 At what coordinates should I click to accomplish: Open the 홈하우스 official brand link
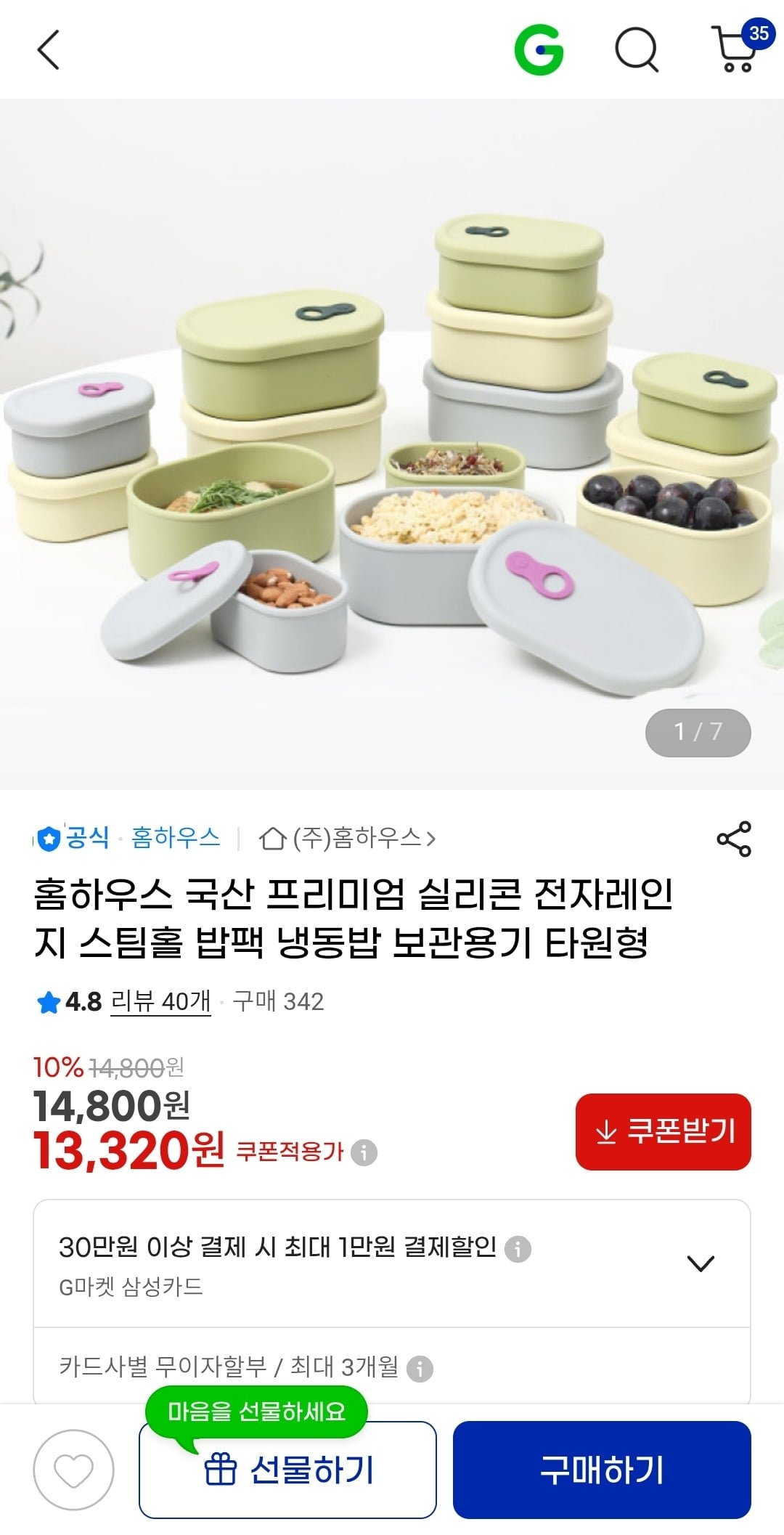coord(175,838)
